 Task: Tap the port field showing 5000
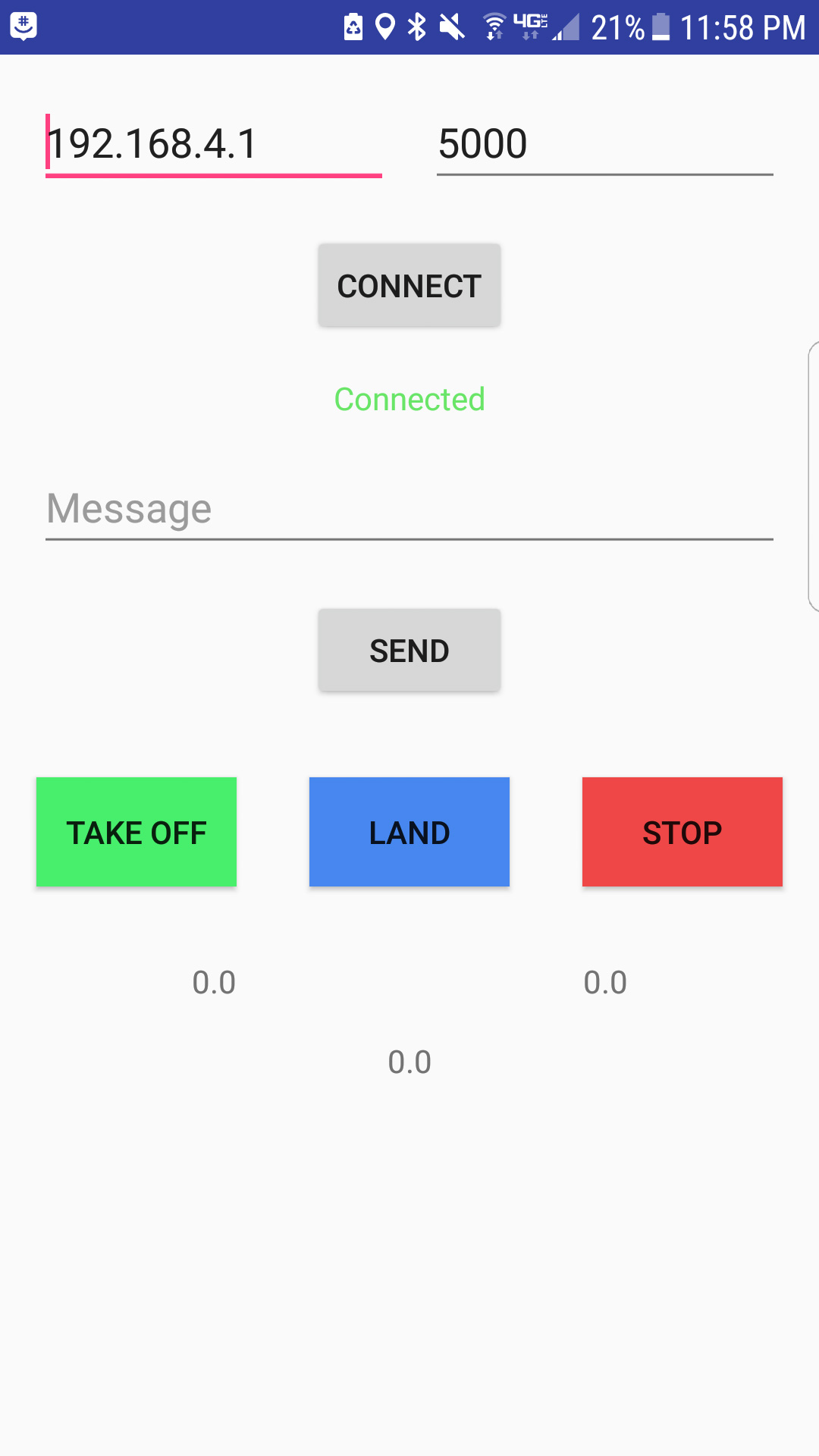coord(605,144)
